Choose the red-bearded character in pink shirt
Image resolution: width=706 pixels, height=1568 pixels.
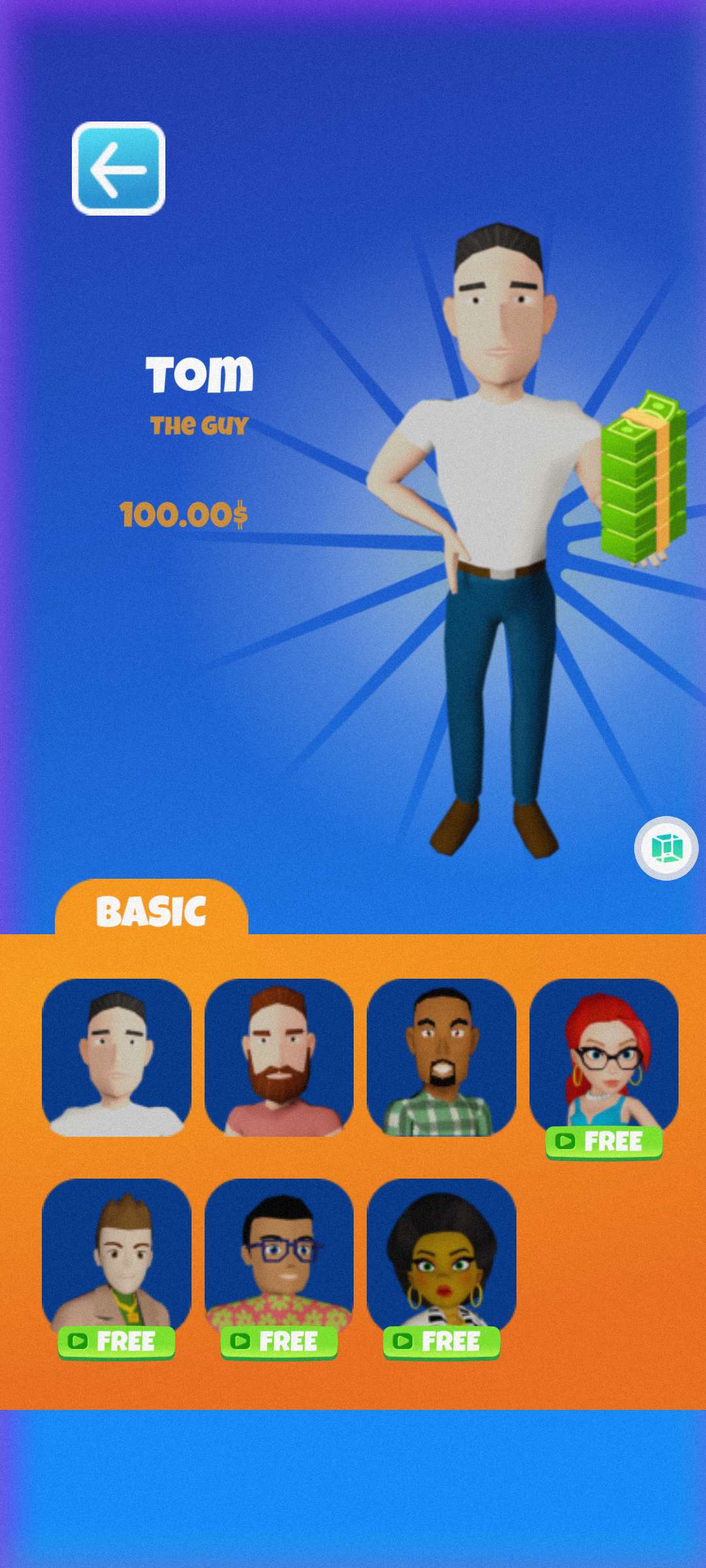click(279, 1057)
